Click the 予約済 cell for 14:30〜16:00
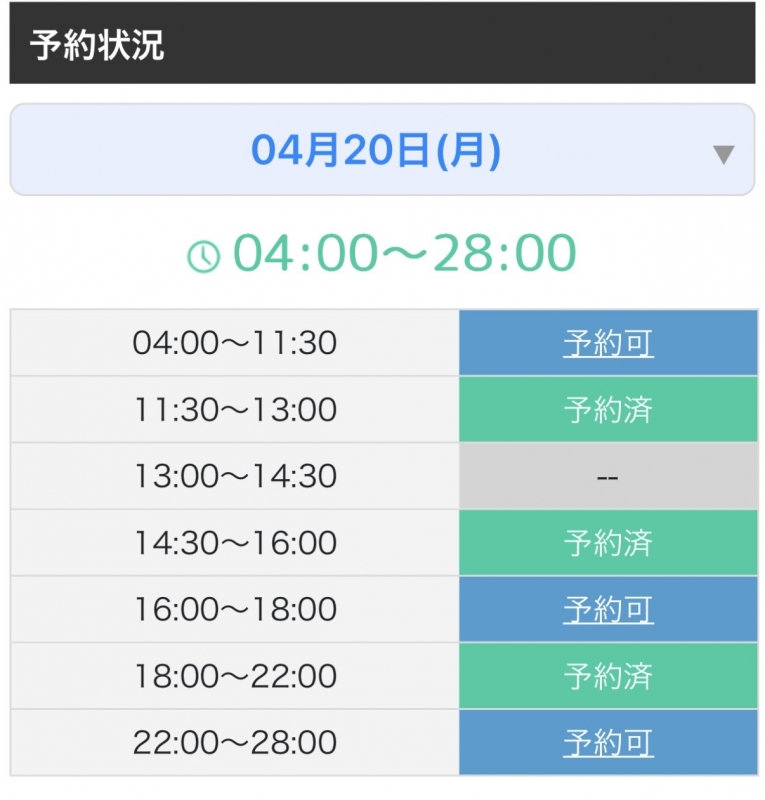The image size is (765, 800). tap(608, 543)
